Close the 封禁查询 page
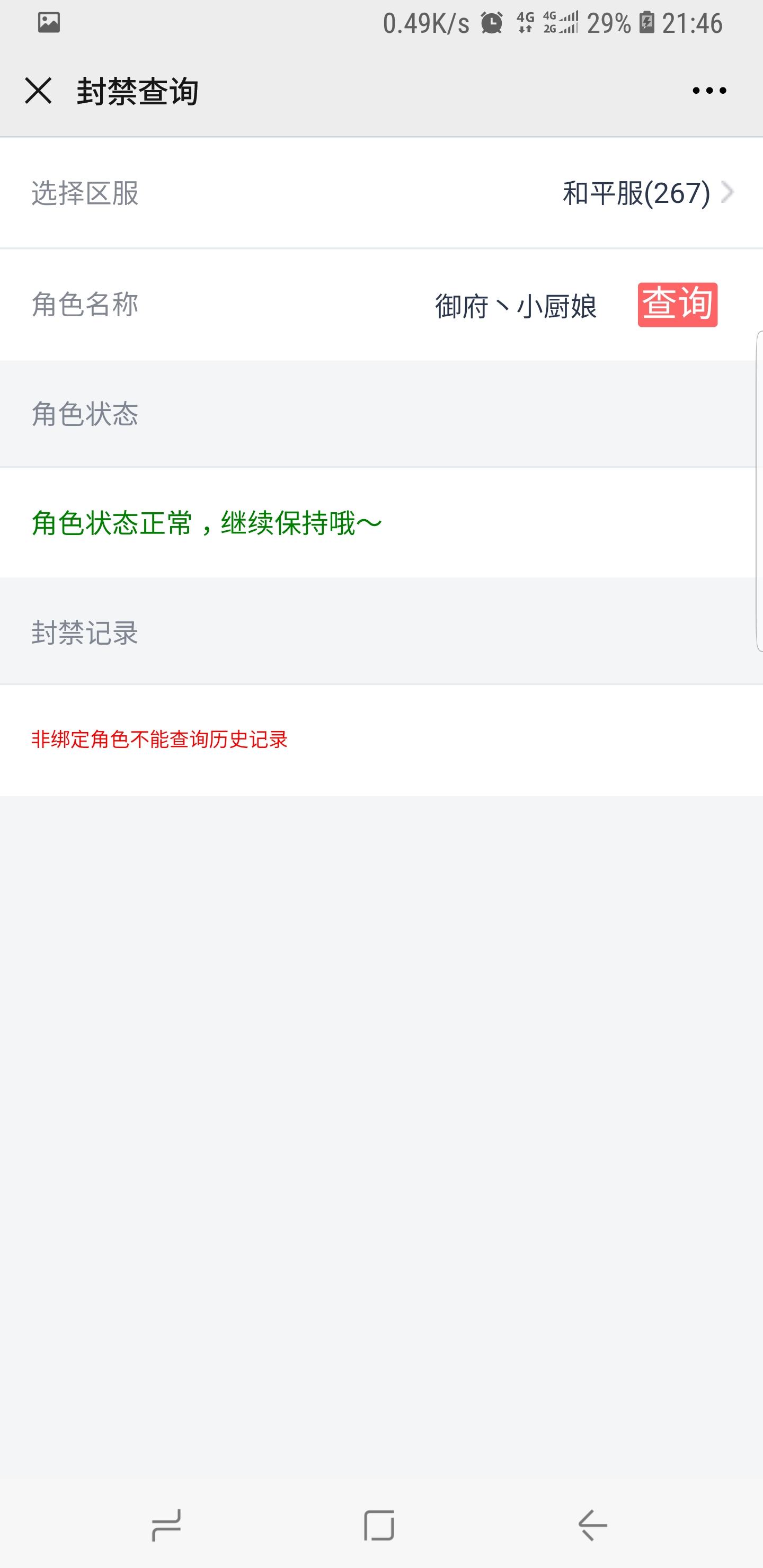 click(38, 91)
